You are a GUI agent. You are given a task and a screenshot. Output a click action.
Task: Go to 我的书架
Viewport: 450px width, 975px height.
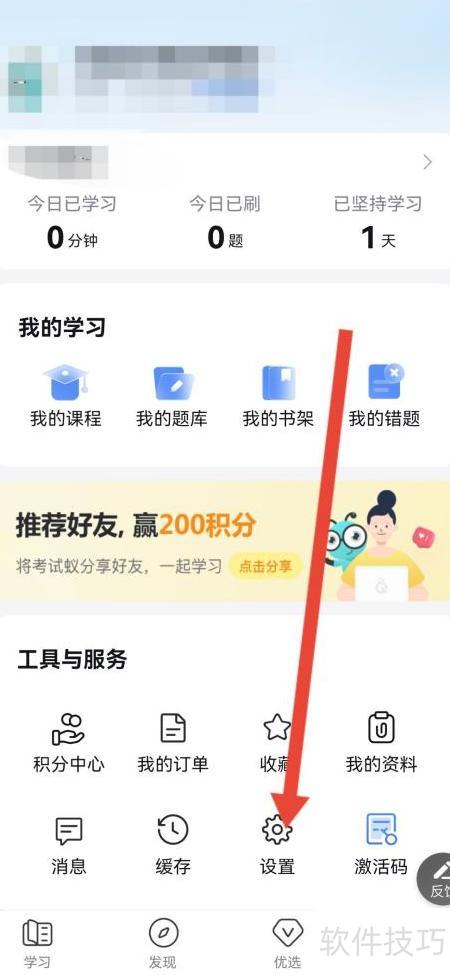click(x=278, y=395)
